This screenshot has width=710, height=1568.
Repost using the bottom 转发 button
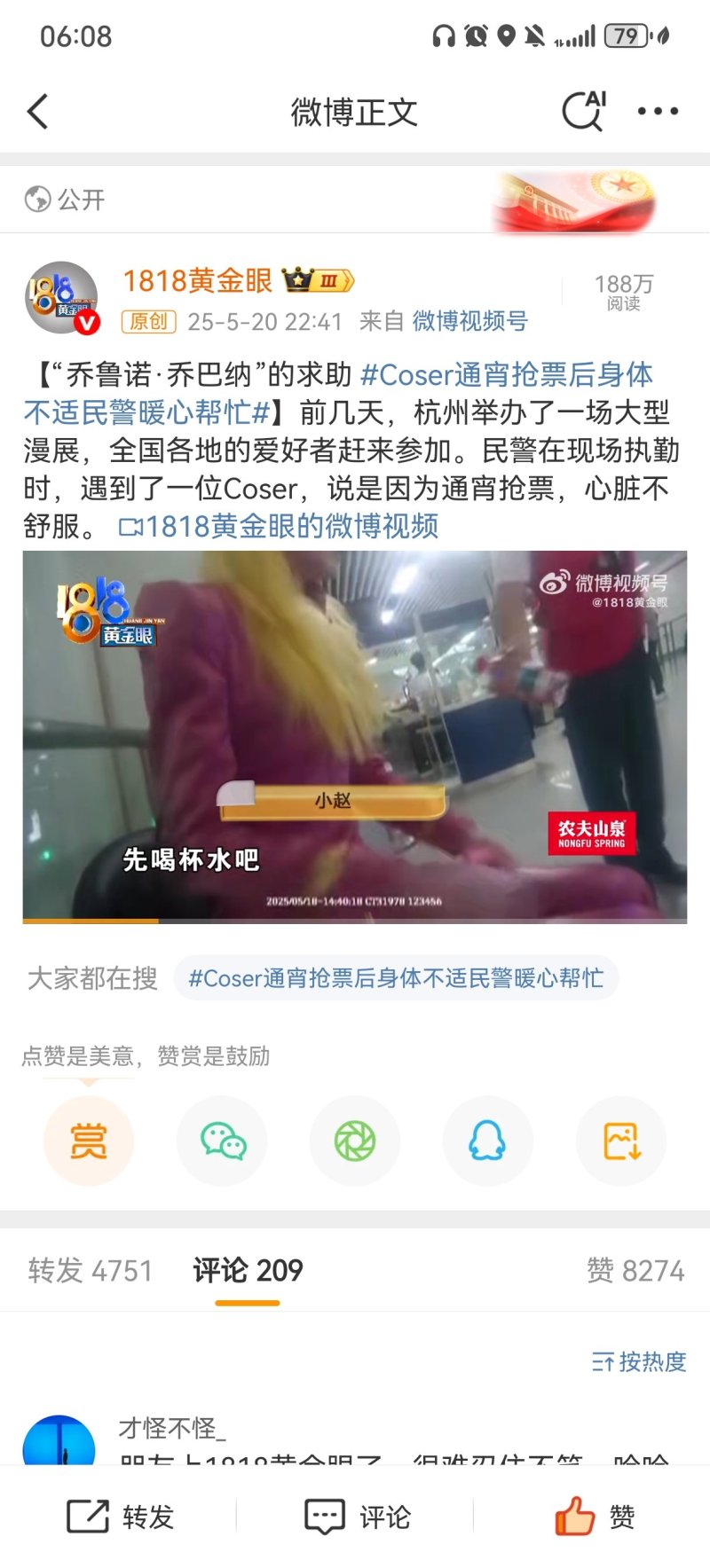(x=121, y=1517)
